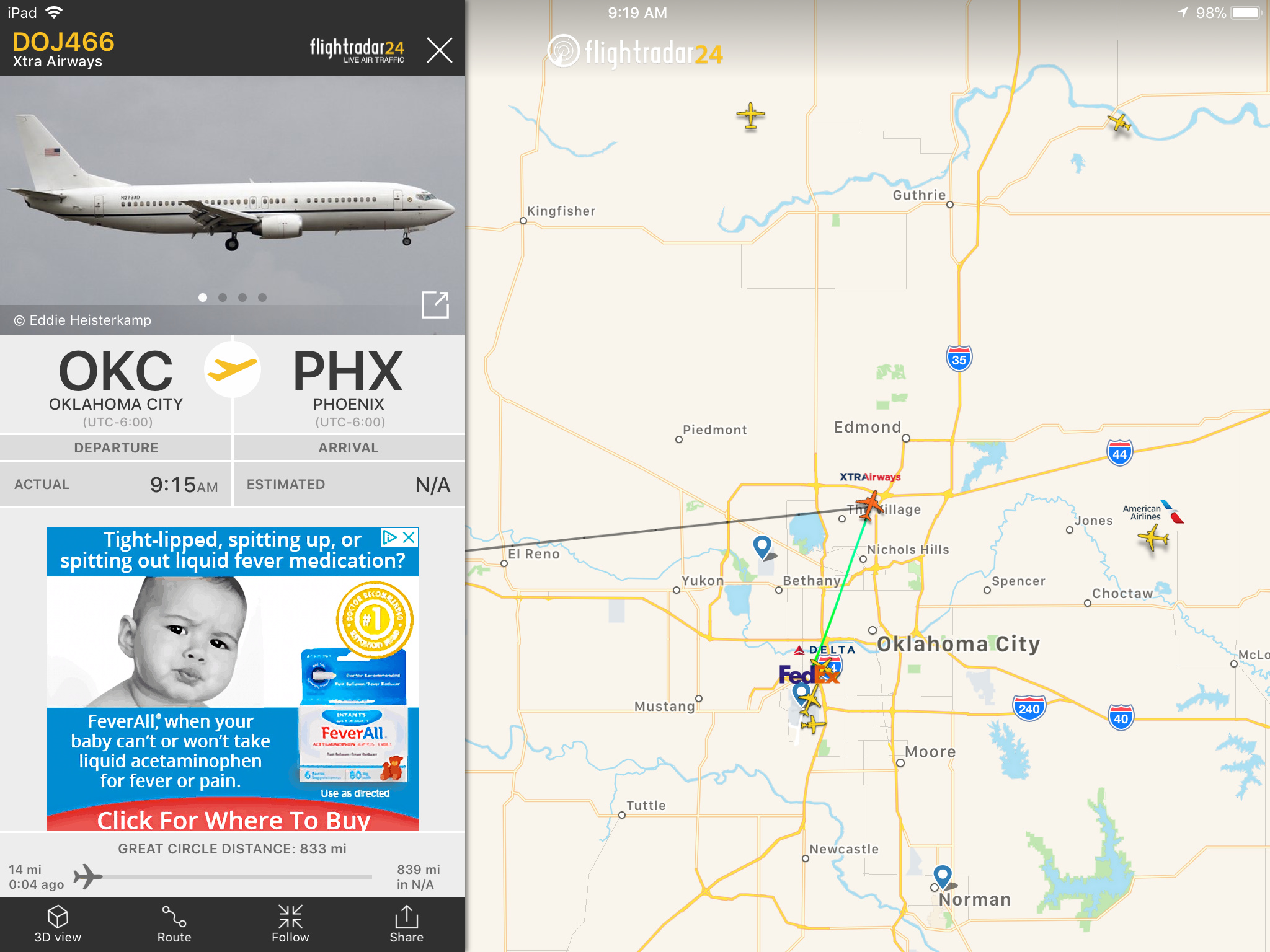Select the plane north of Kingfisher

pos(750,116)
